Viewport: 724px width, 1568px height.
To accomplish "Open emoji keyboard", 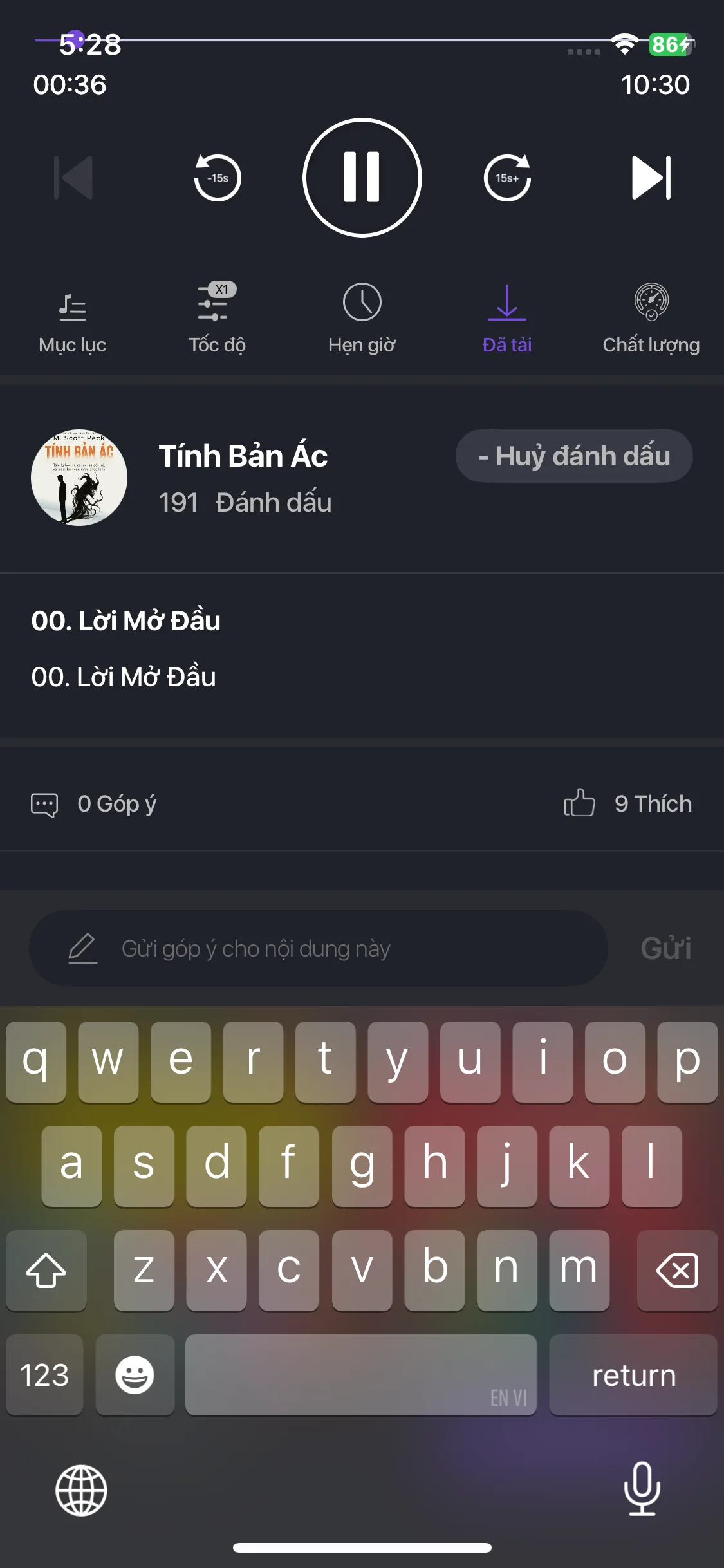I will point(135,1376).
